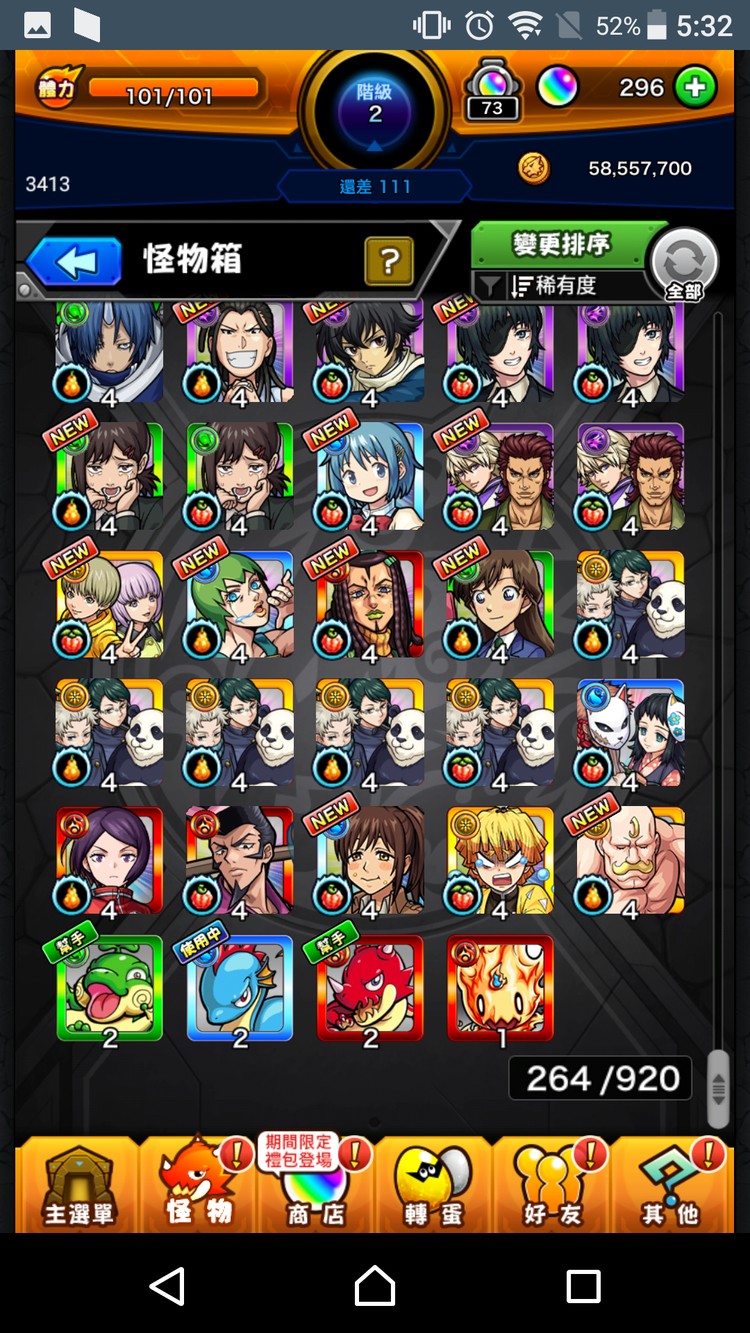Image resolution: width=750 pixels, height=1333 pixels.
Task: Return to Android home screen
Action: coord(375,1285)
